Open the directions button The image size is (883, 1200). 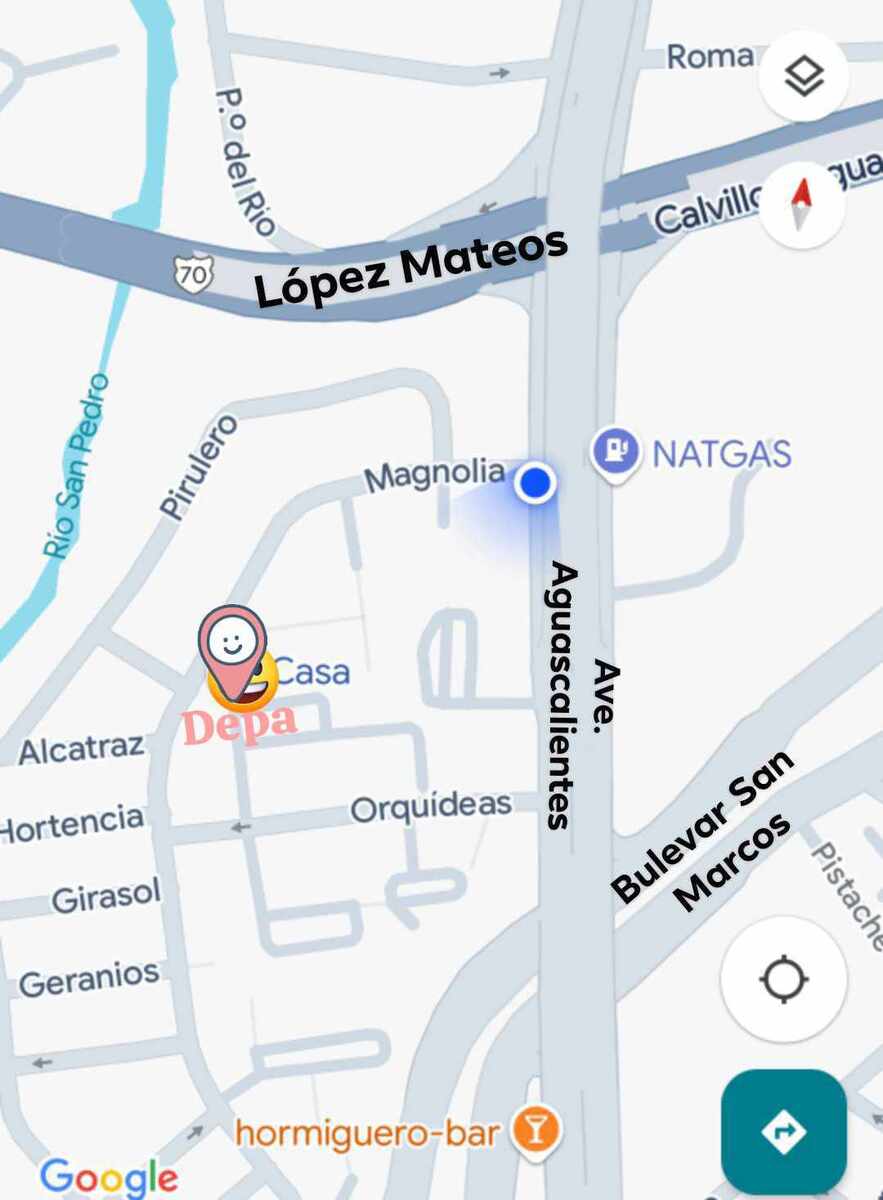(783, 1131)
